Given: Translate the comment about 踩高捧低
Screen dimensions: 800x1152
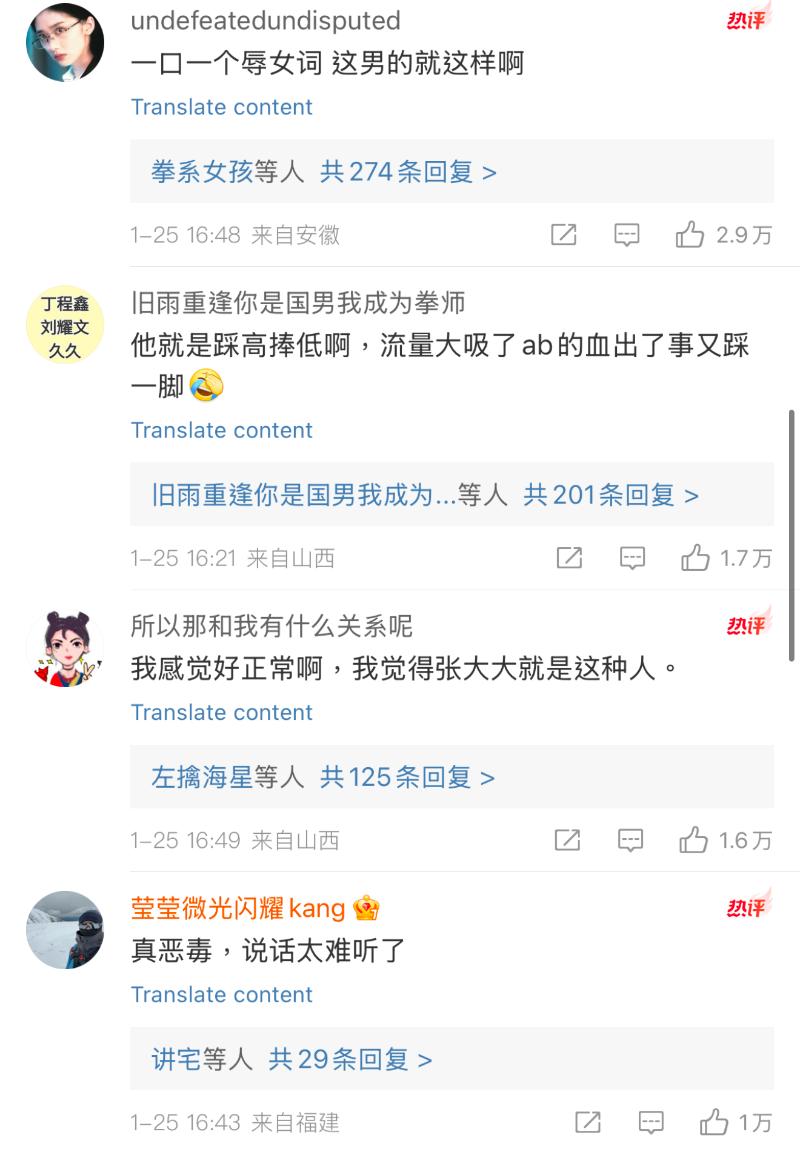Looking at the screenshot, I should coord(221,430).
